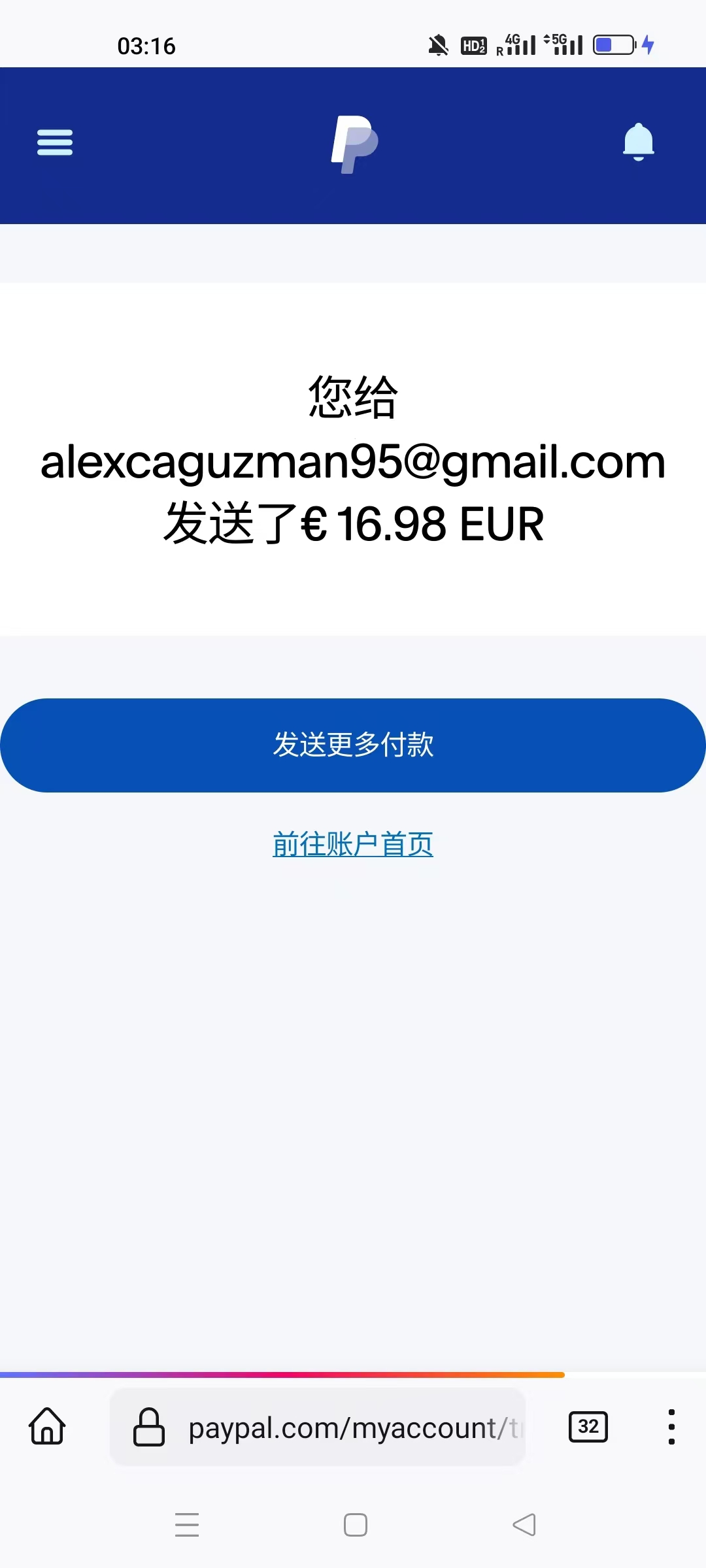This screenshot has width=706, height=1568.
Task: Open the PayPal hamburger menu
Action: (x=55, y=142)
